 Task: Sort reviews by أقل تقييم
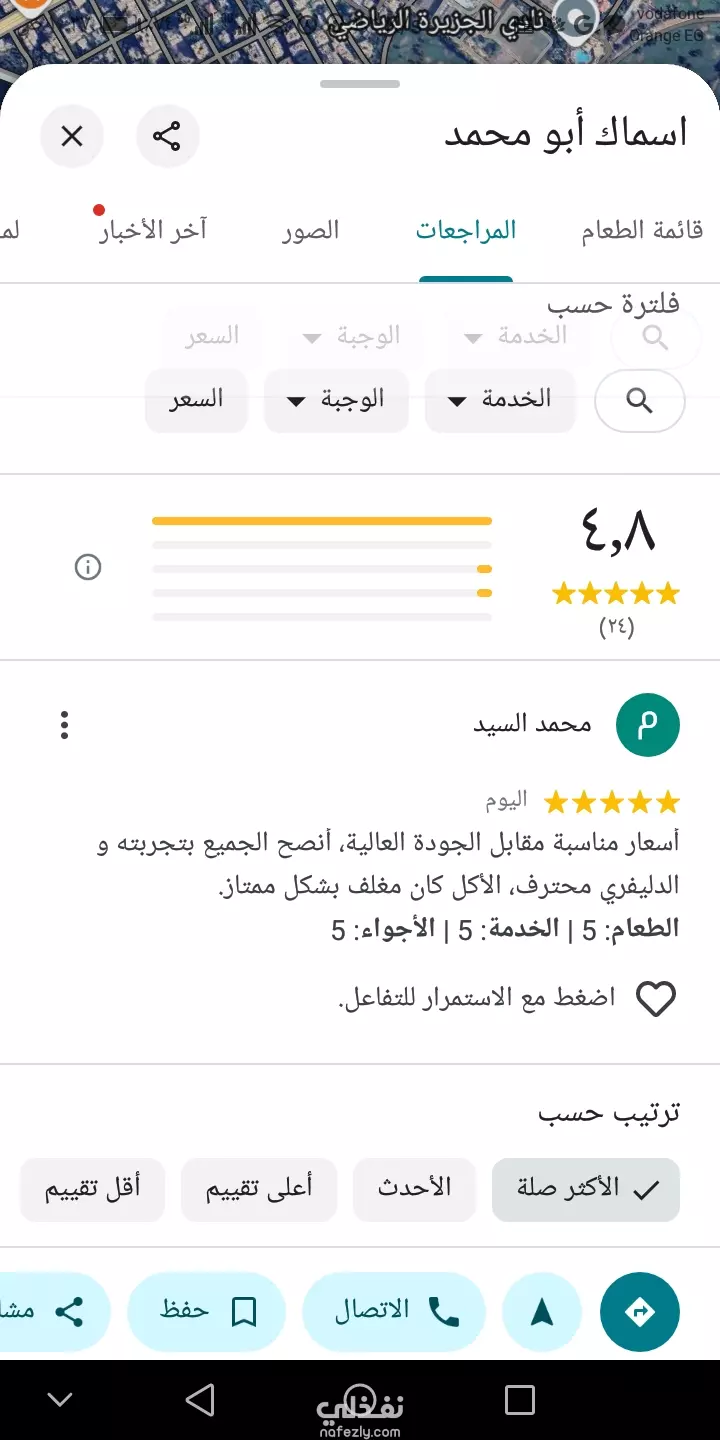tap(92, 1190)
